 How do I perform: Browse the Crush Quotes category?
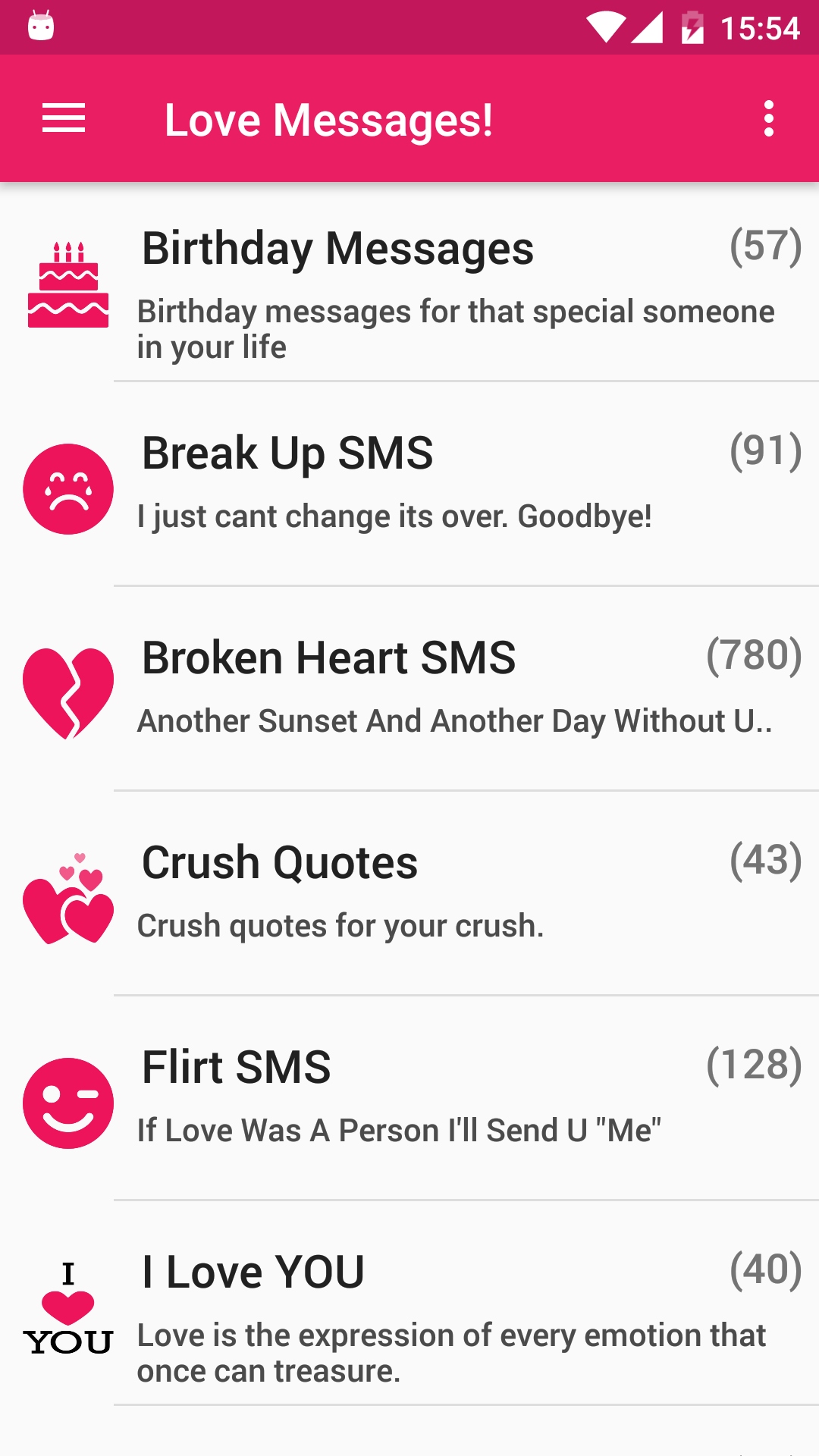coord(409,895)
